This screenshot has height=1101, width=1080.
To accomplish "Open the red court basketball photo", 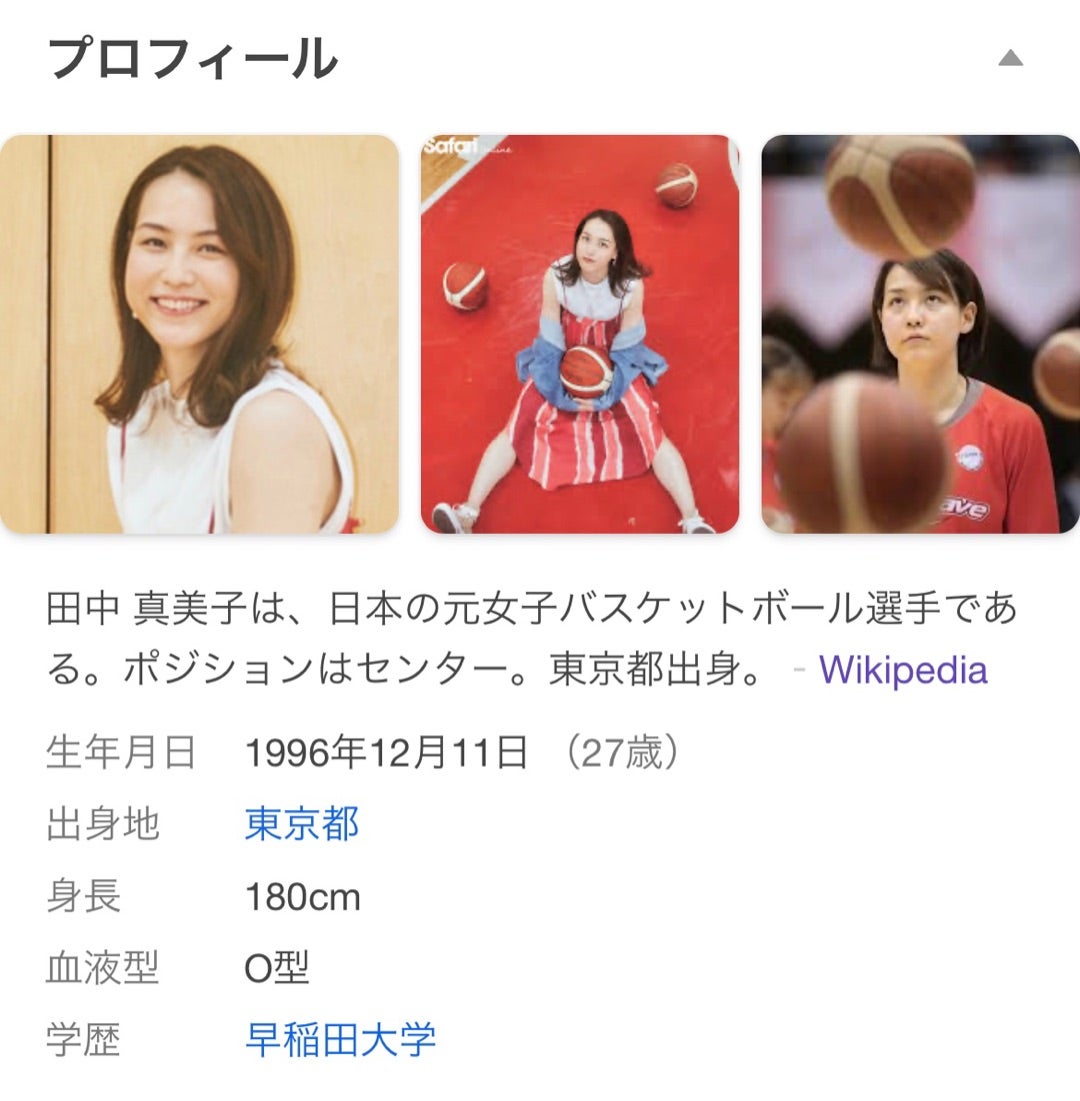I will 579,334.
